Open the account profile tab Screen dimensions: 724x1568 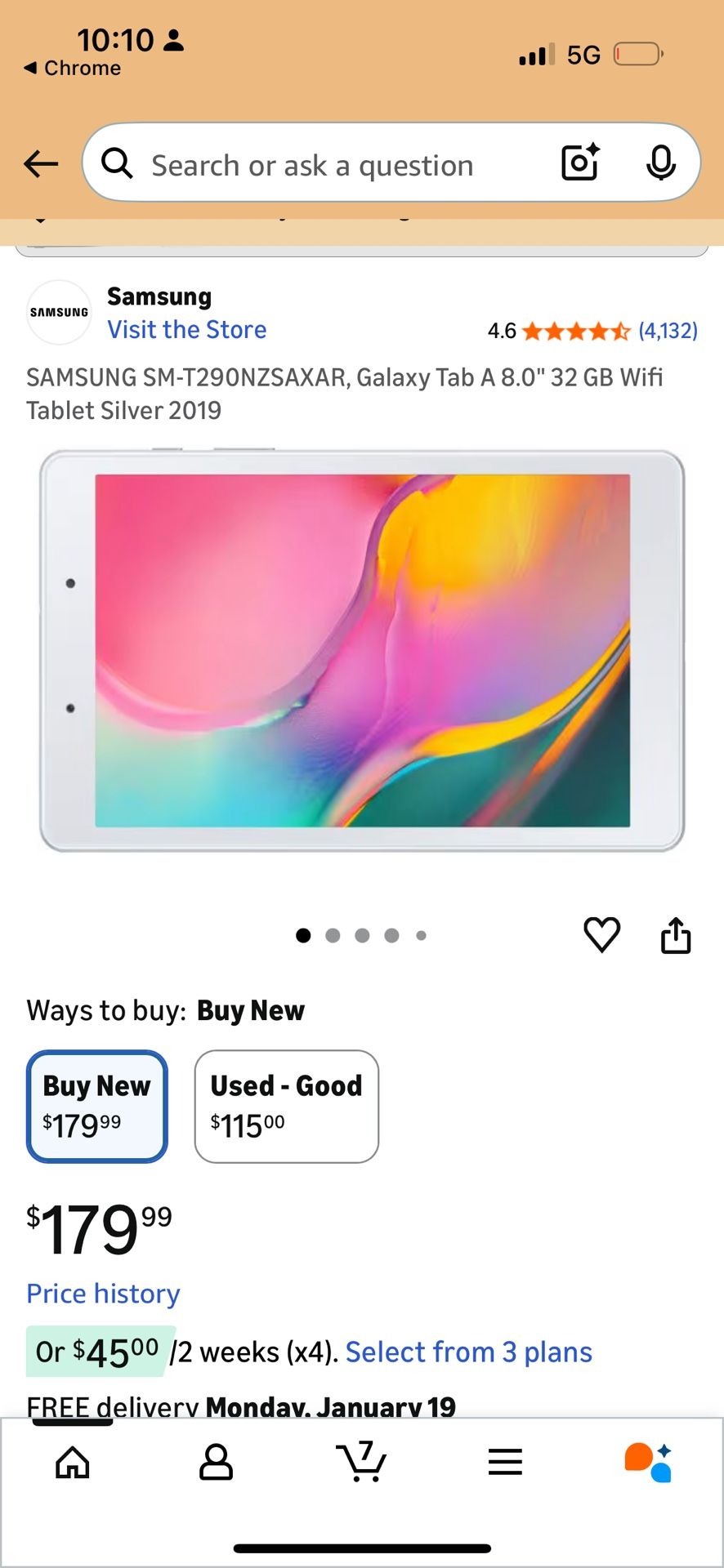pos(216,1462)
